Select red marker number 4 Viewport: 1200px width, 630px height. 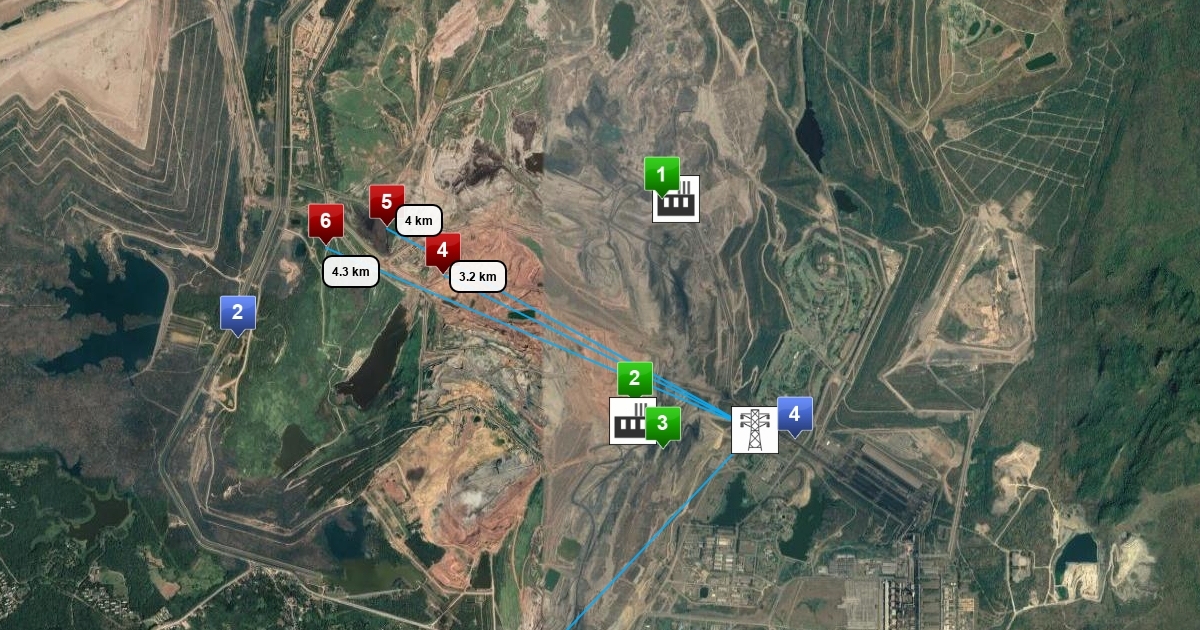(443, 251)
